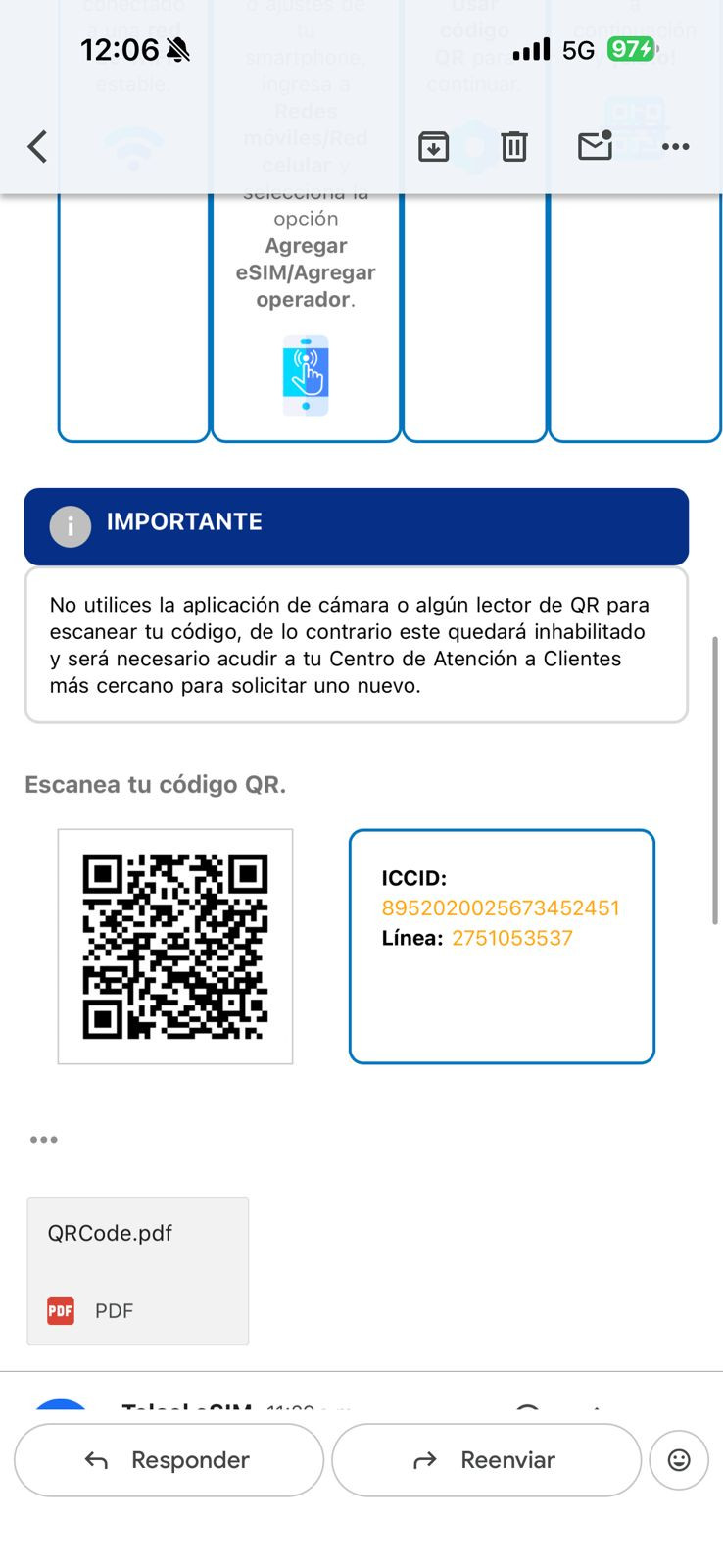Tap Responder to reply
This screenshot has height=1568, width=723.
pos(169,1460)
